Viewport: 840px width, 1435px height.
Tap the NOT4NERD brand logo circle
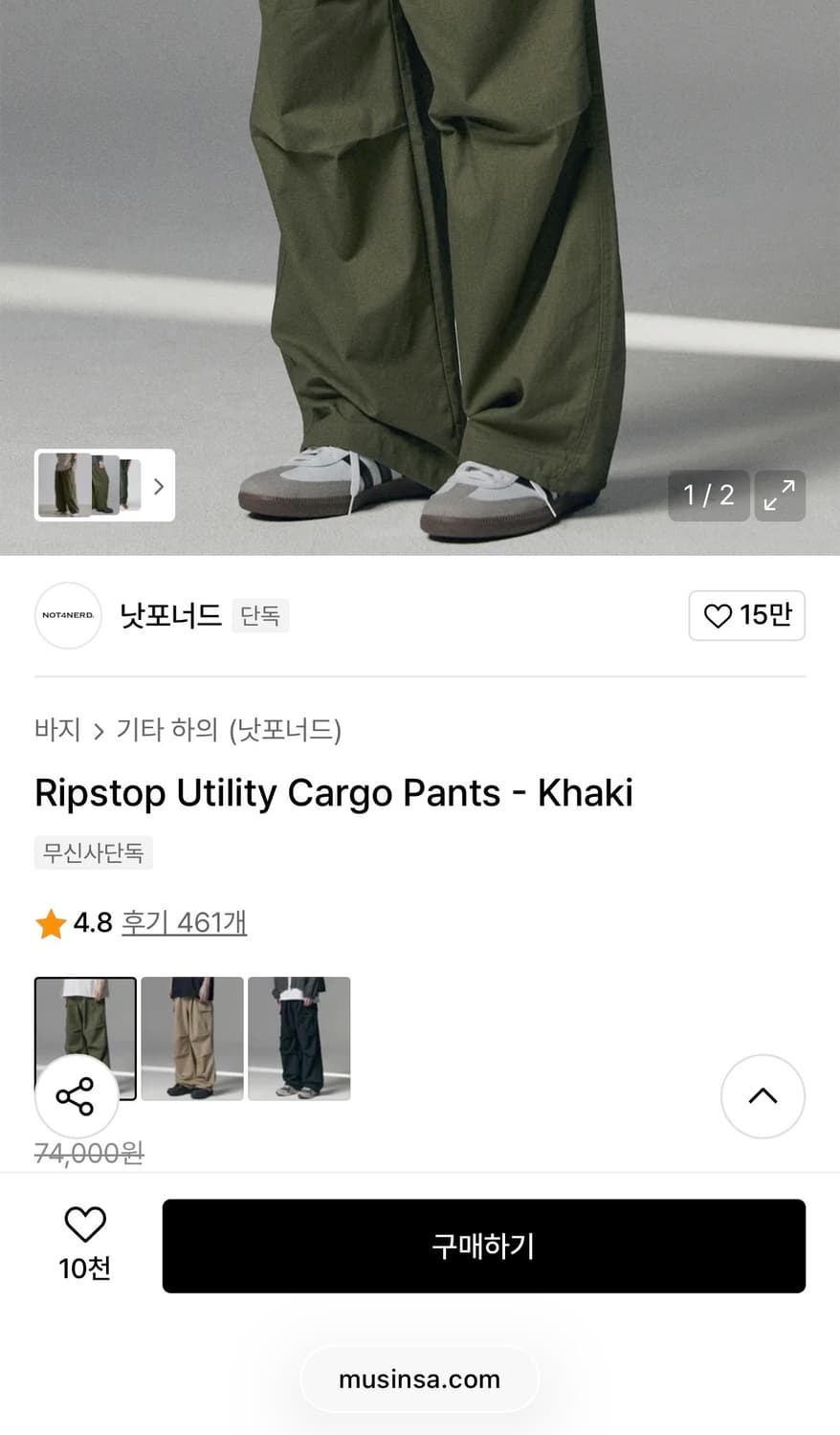click(x=68, y=616)
